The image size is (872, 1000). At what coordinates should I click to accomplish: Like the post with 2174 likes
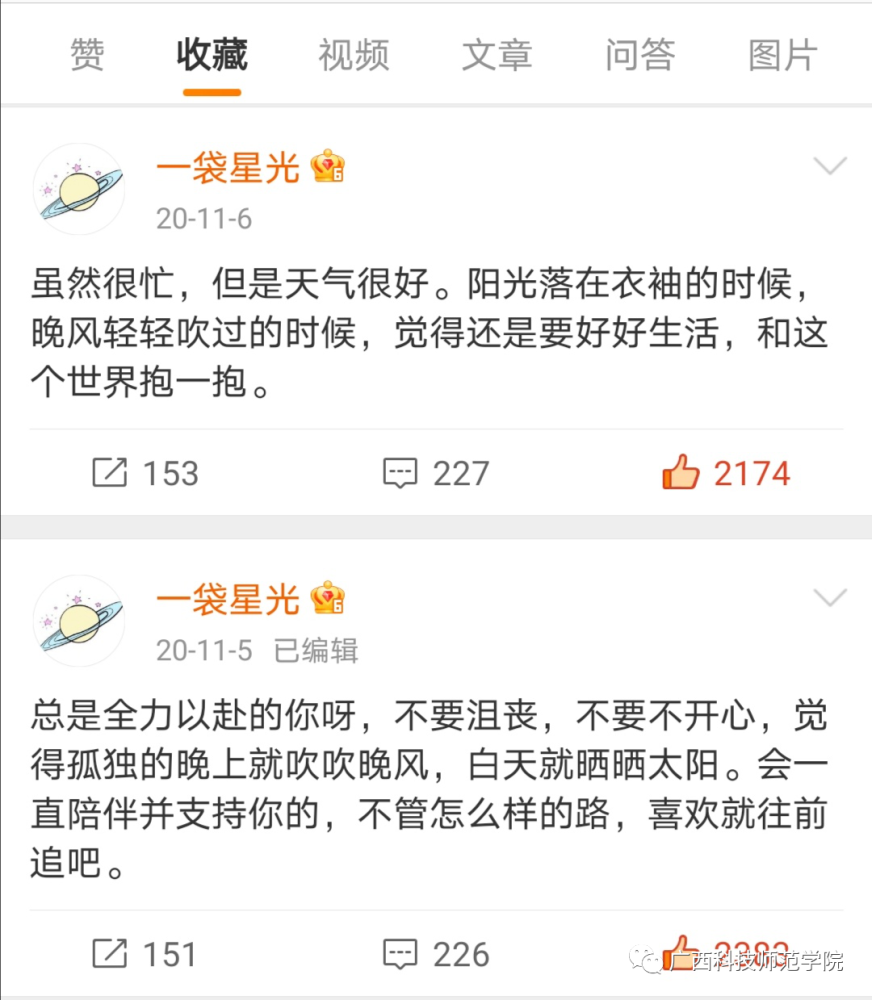727,473
